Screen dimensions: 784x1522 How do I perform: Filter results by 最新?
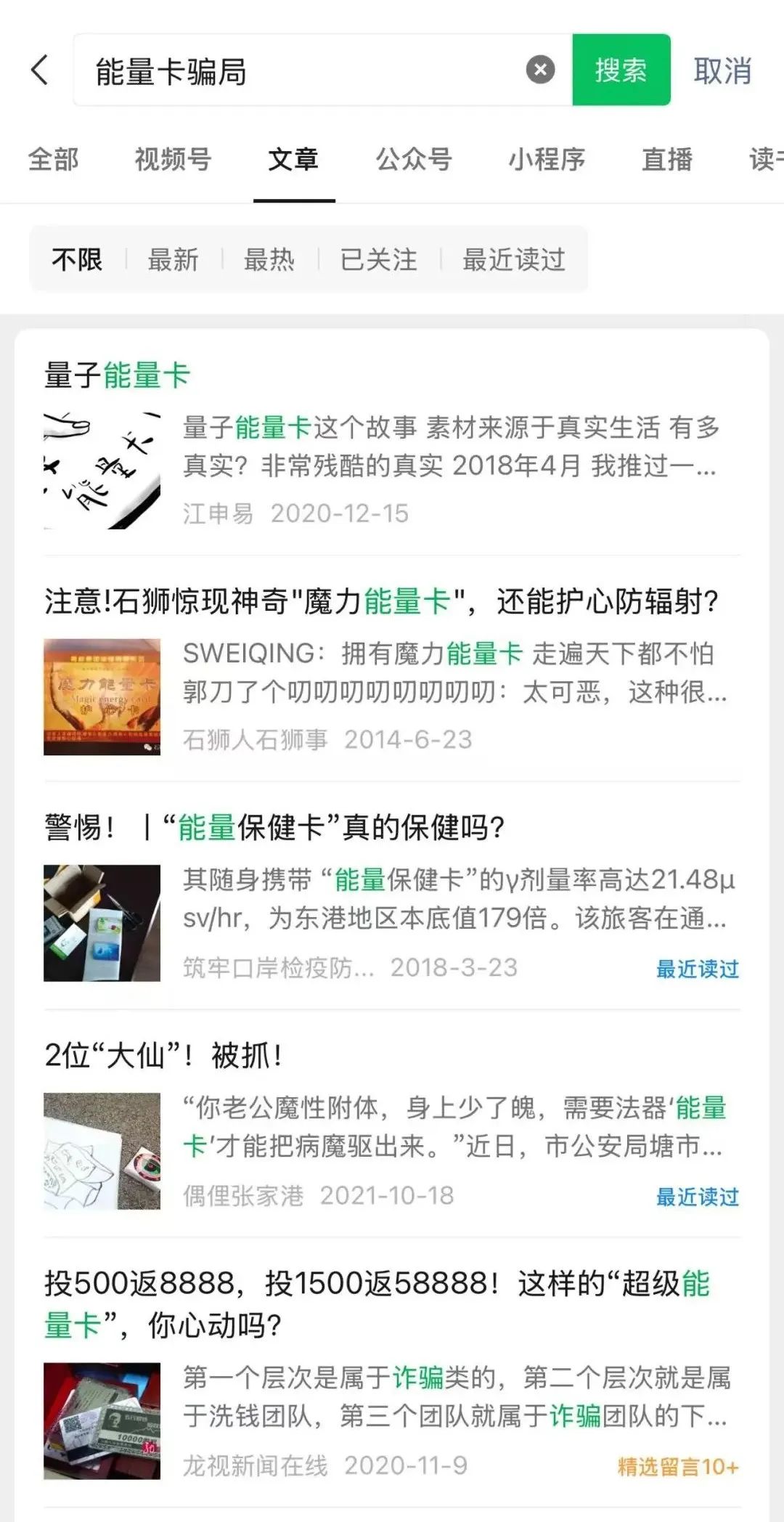(173, 259)
